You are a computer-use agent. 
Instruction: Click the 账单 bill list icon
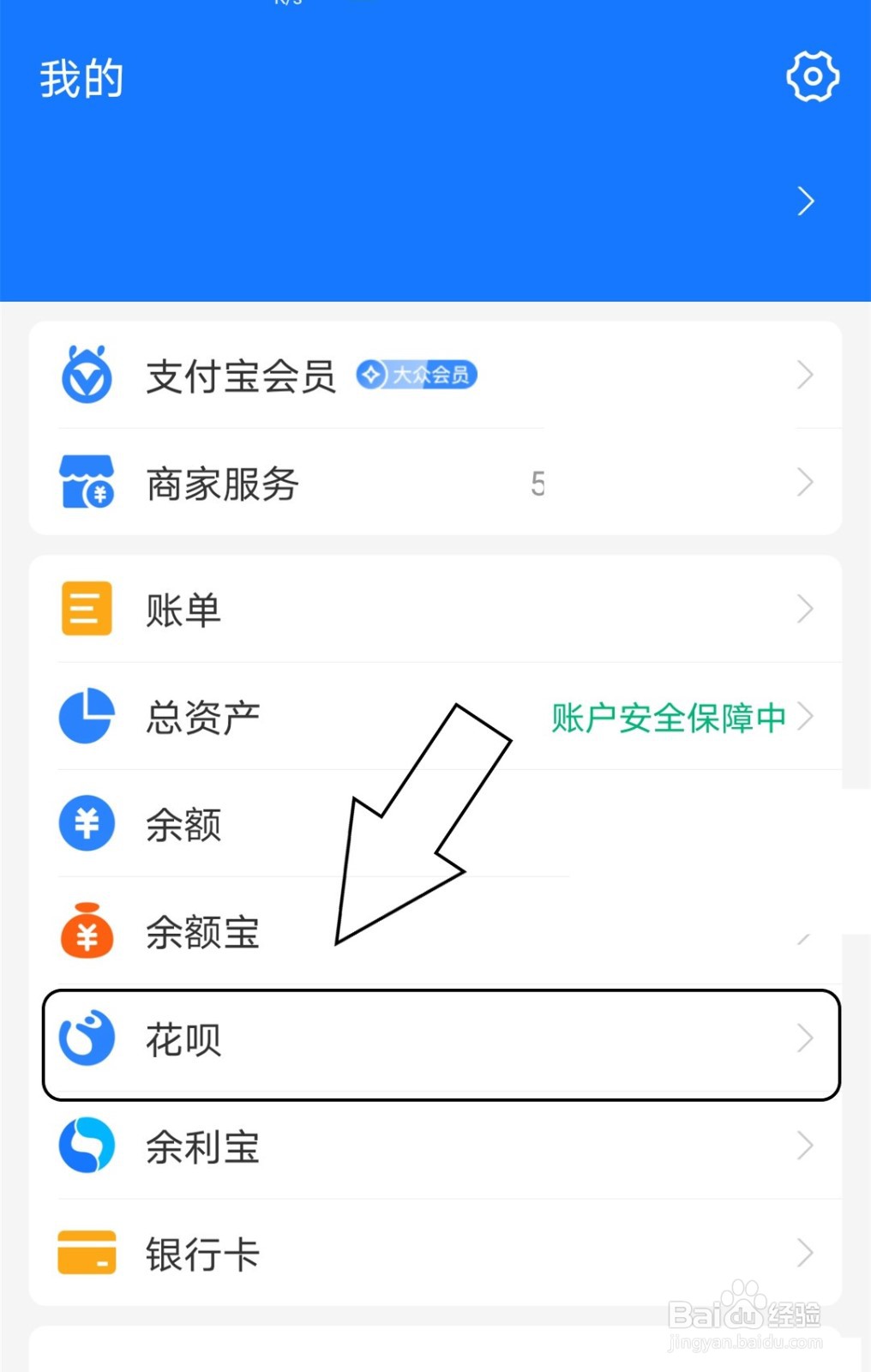(x=85, y=608)
